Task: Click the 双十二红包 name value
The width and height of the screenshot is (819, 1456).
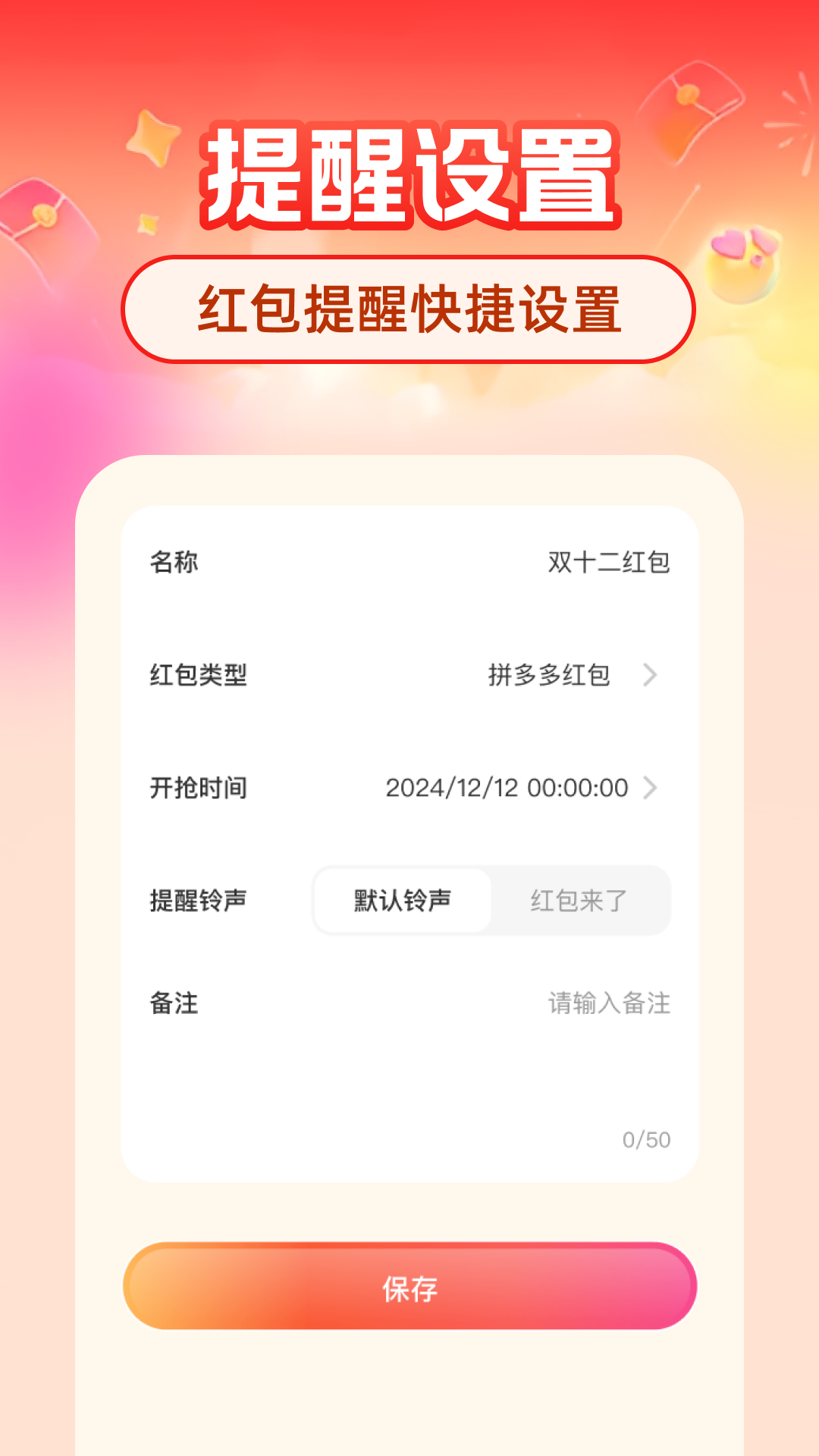Action: [609, 561]
